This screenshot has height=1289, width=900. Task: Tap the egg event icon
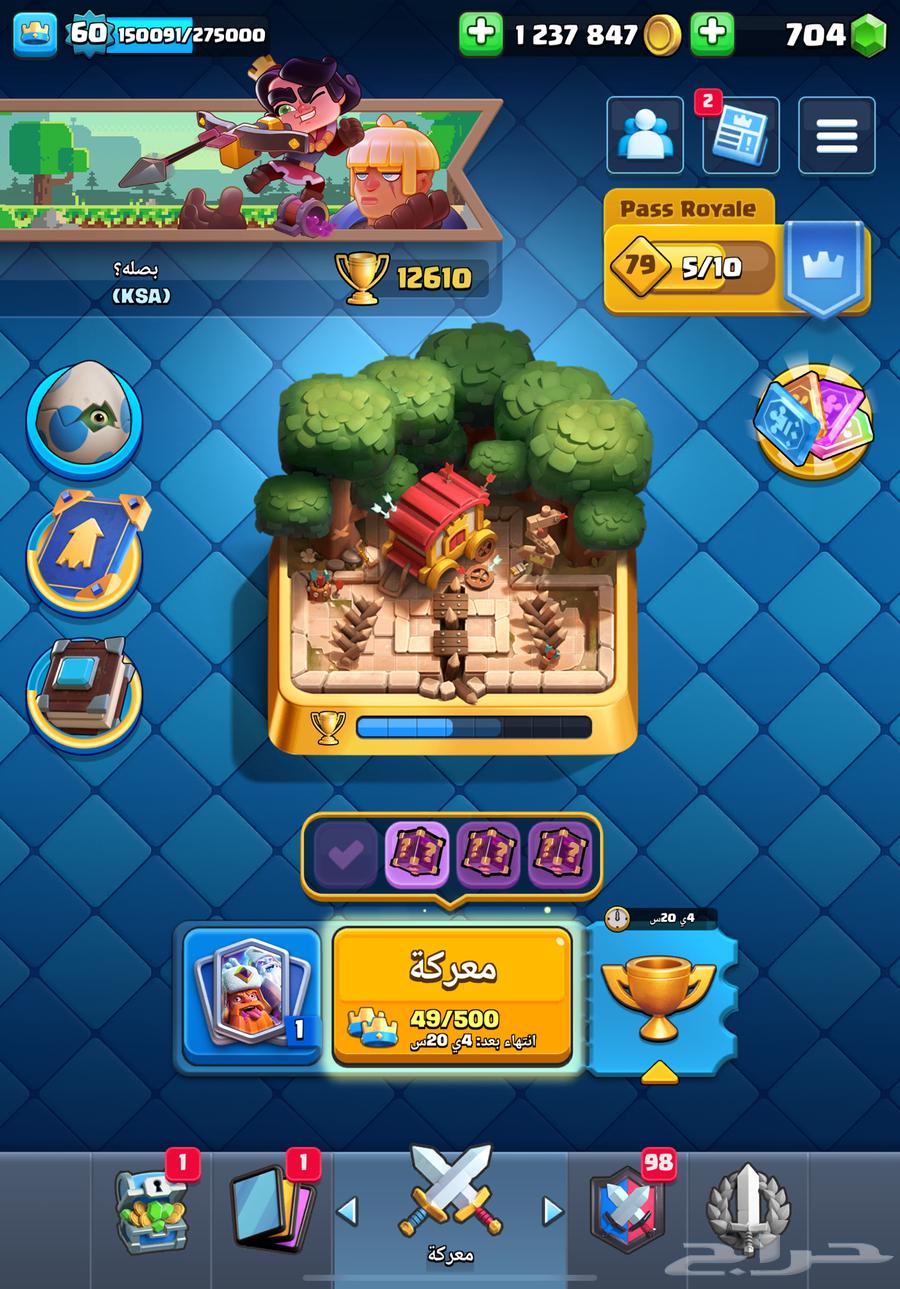[84, 420]
